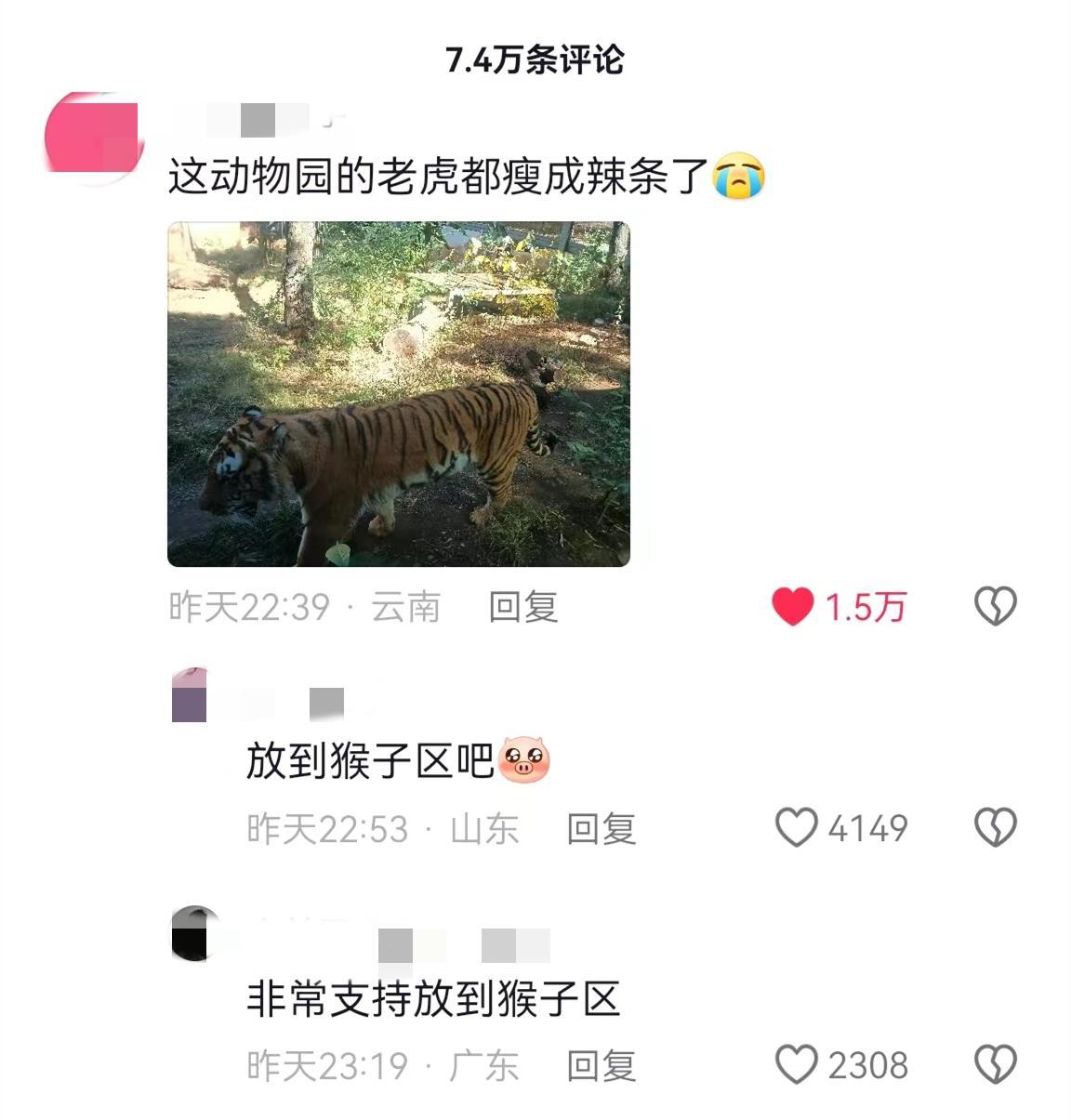
Task: Dislike the 非常支持放到猴子区 comment
Action: click(x=995, y=1065)
